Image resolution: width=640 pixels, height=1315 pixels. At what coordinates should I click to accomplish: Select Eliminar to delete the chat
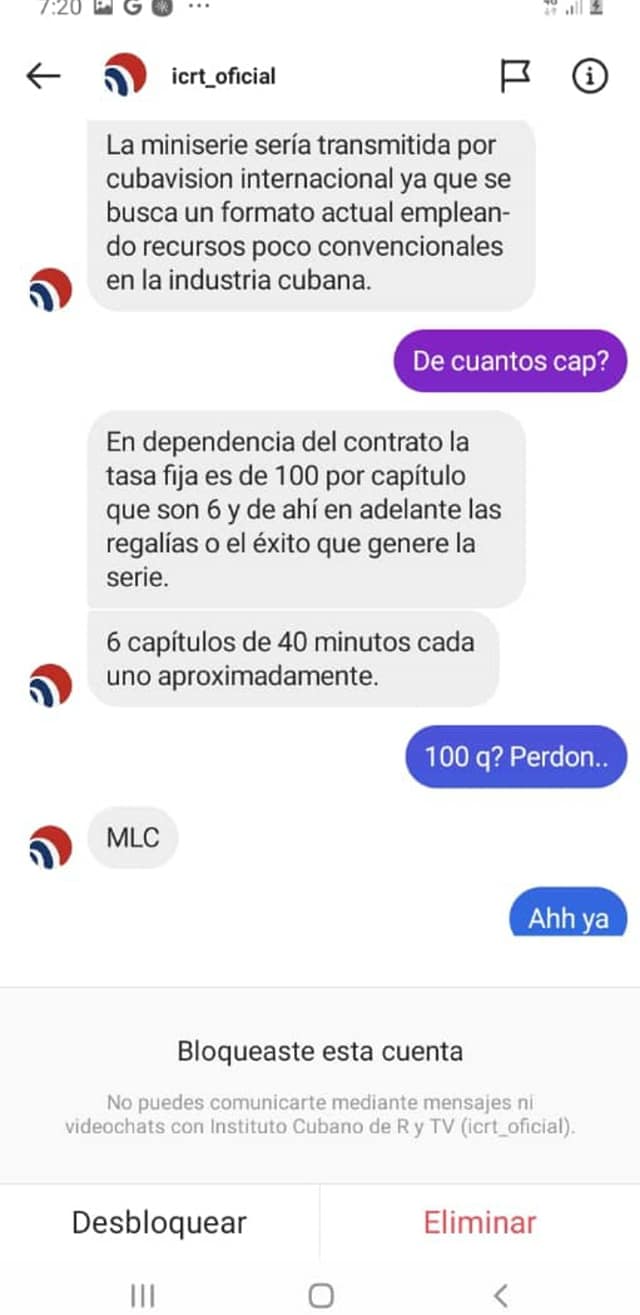pyautogui.click(x=480, y=1222)
